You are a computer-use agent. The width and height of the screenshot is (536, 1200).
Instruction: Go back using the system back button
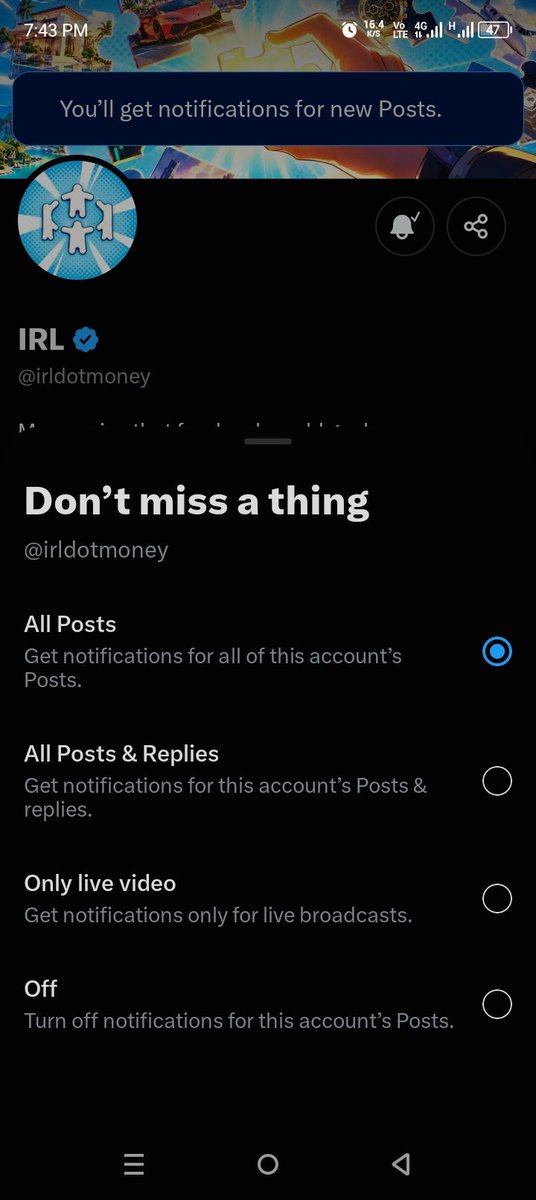coord(401,1163)
